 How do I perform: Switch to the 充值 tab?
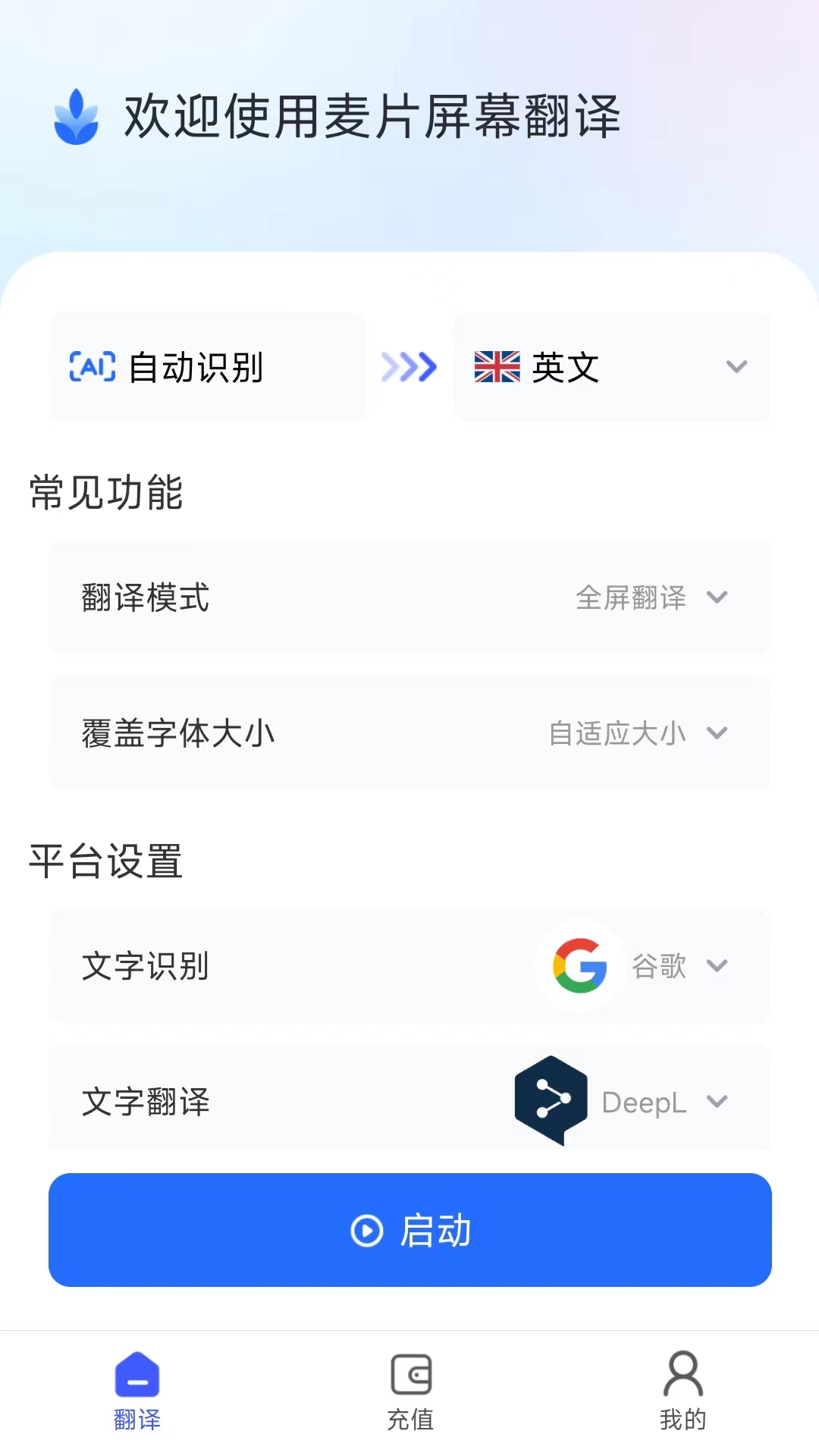[x=411, y=1395]
